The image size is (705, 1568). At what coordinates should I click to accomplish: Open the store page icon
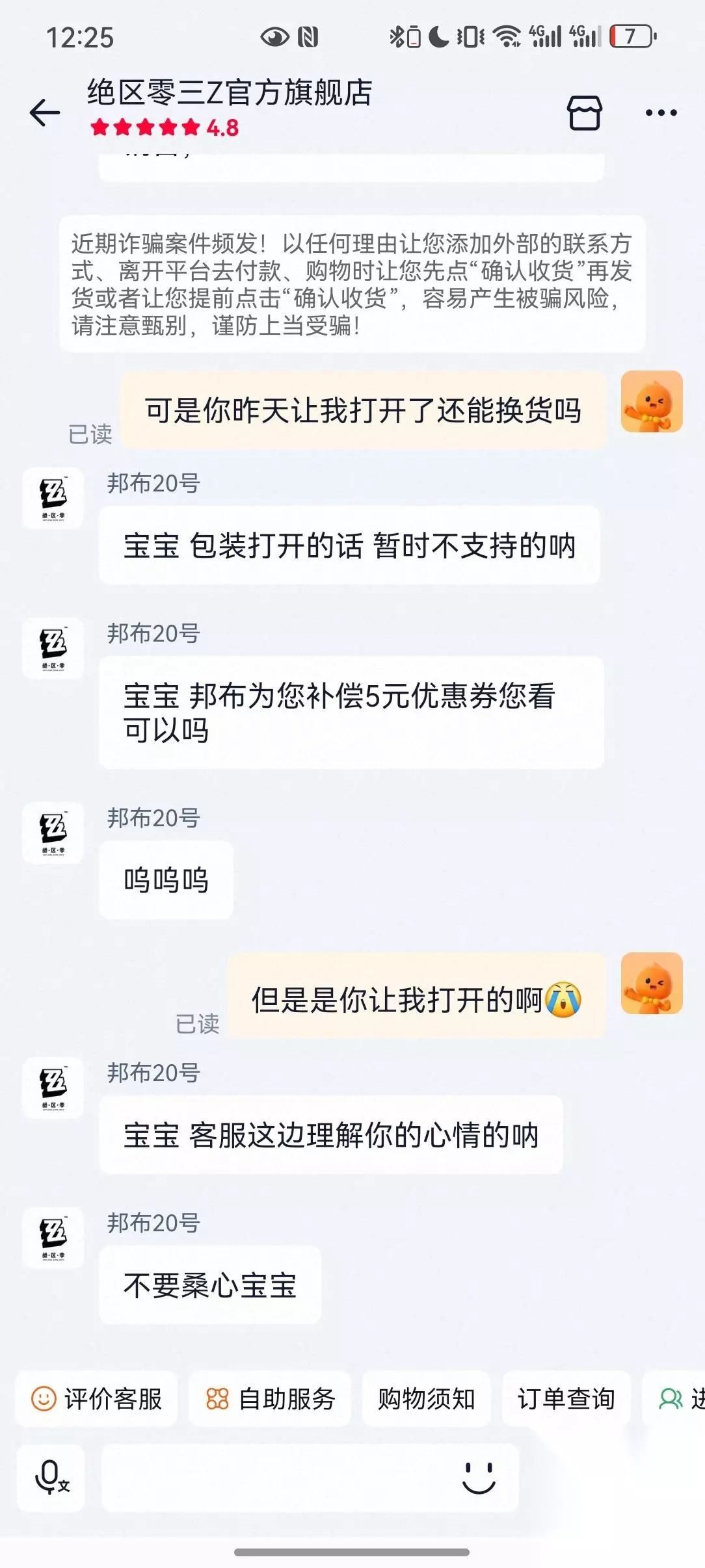pos(585,112)
